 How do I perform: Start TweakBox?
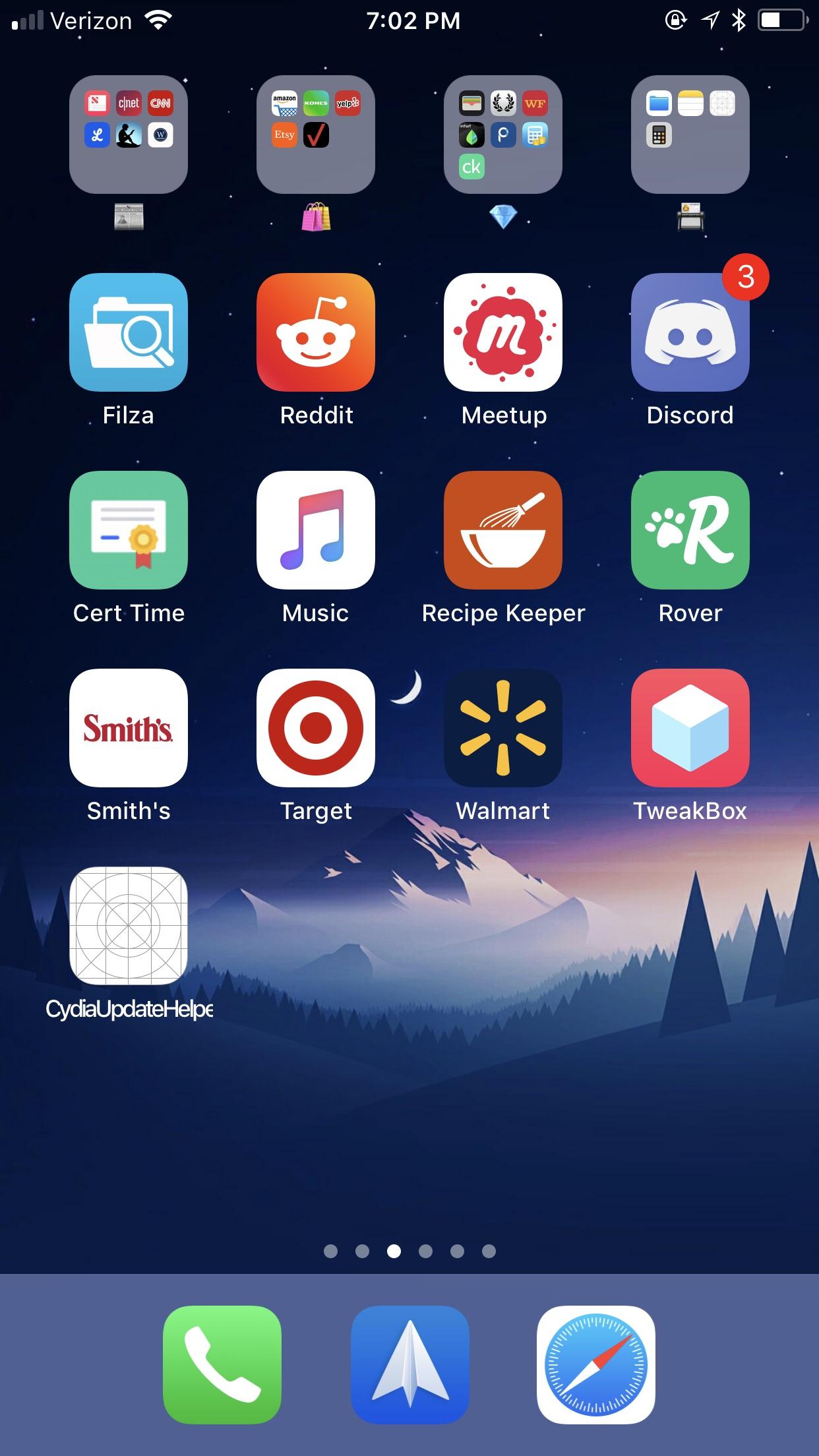690,729
